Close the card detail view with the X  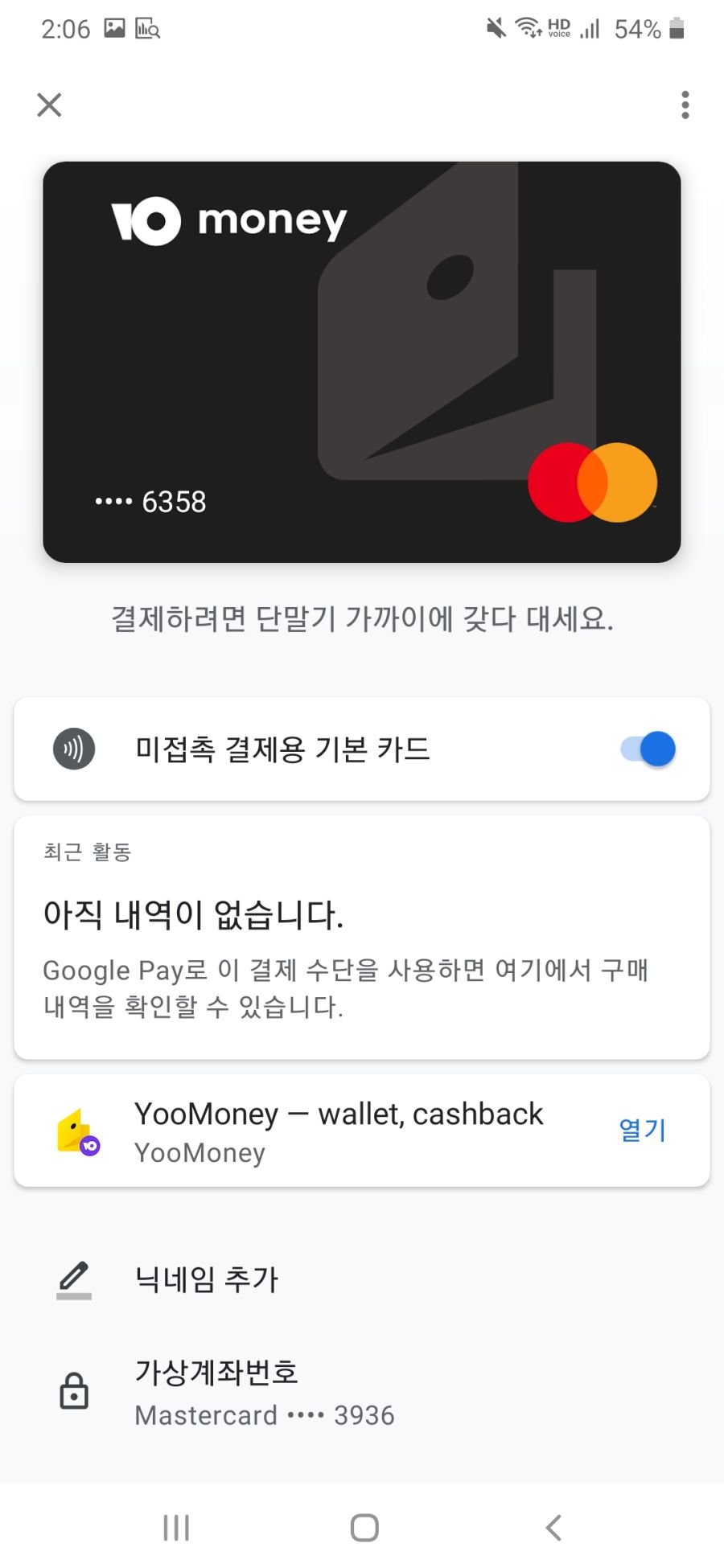tap(48, 105)
